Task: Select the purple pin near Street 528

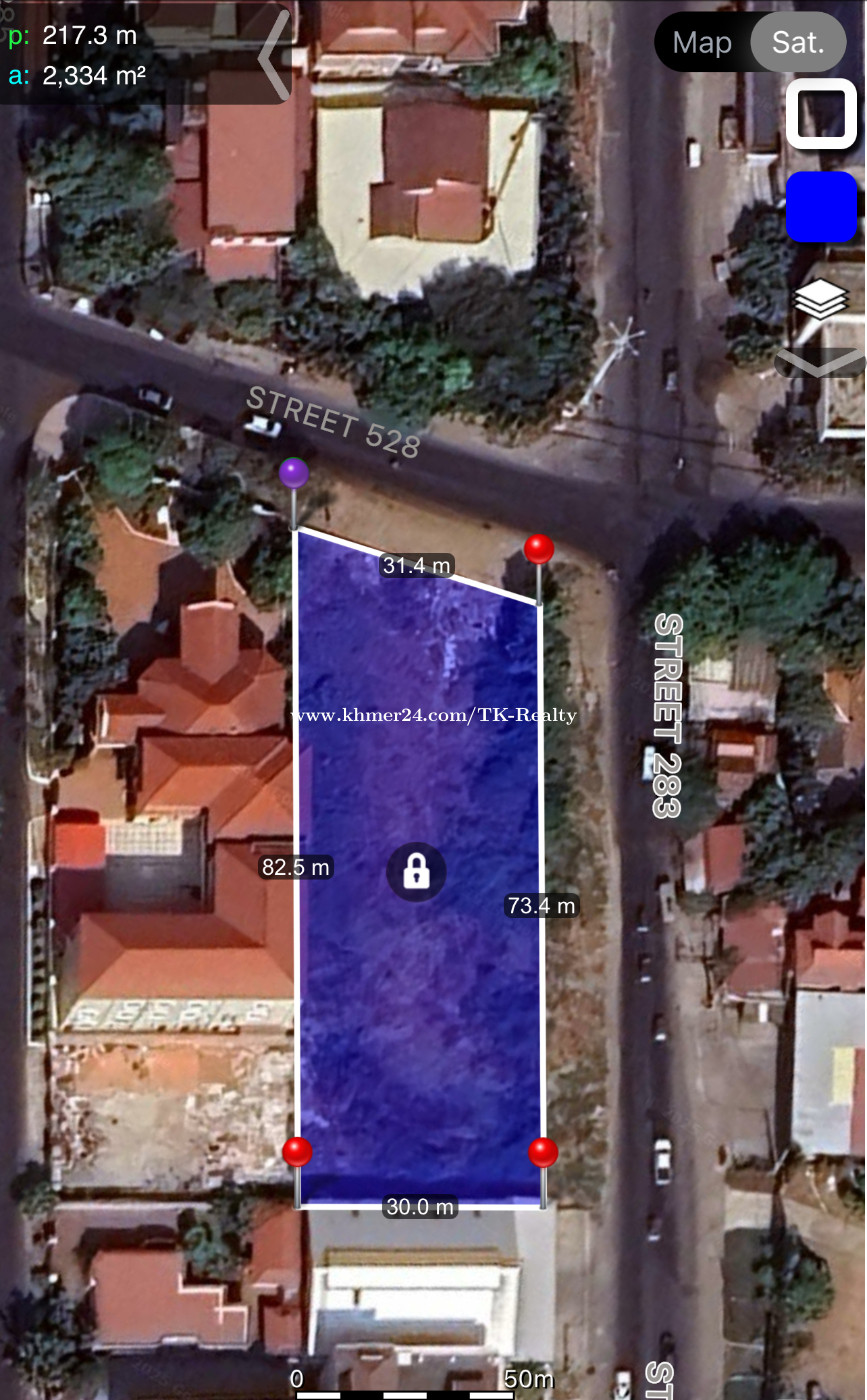Action: tap(293, 473)
